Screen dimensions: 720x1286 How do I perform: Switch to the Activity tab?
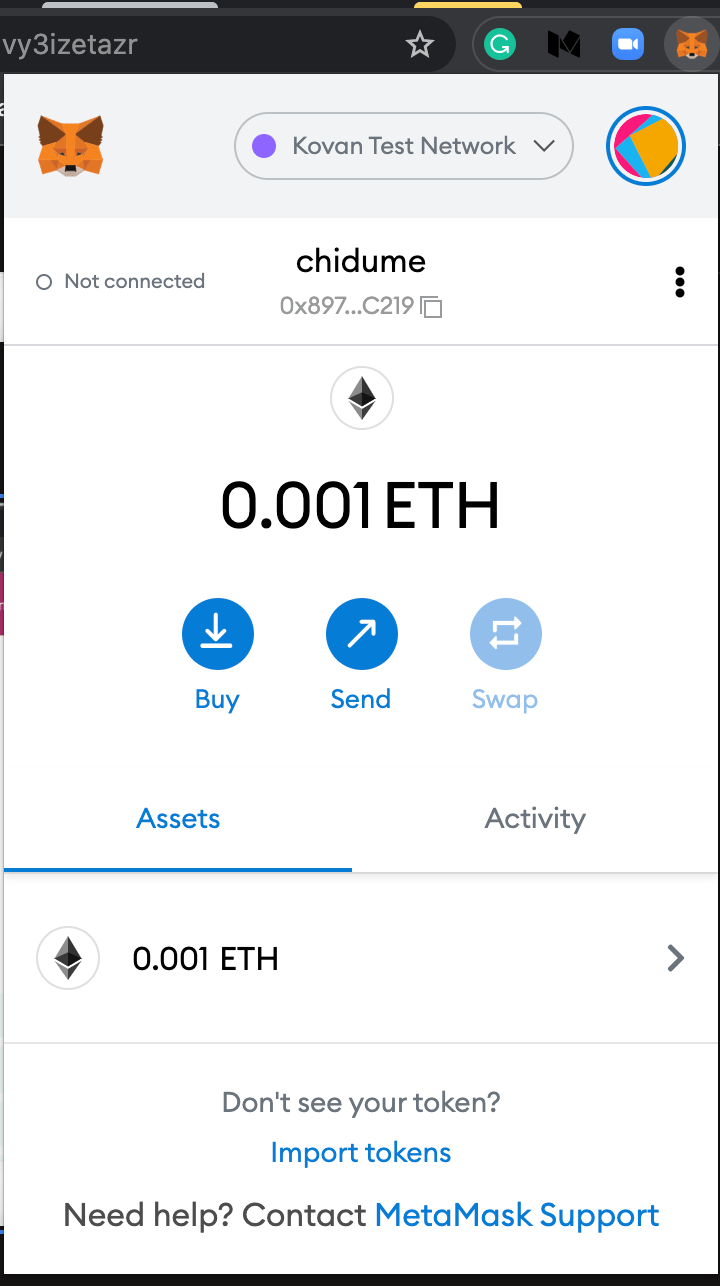[535, 818]
